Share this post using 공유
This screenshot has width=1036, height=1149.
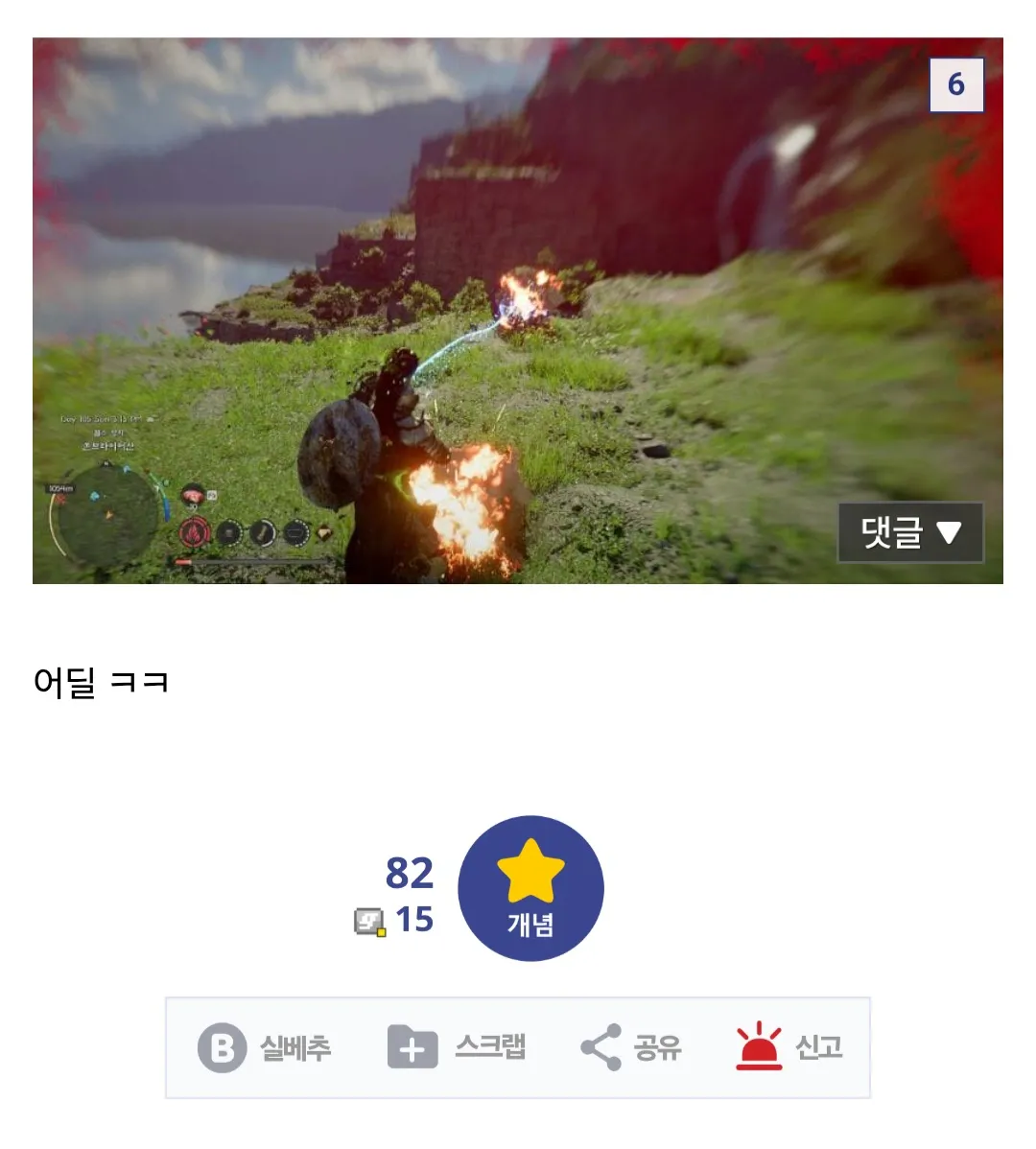(631, 1047)
